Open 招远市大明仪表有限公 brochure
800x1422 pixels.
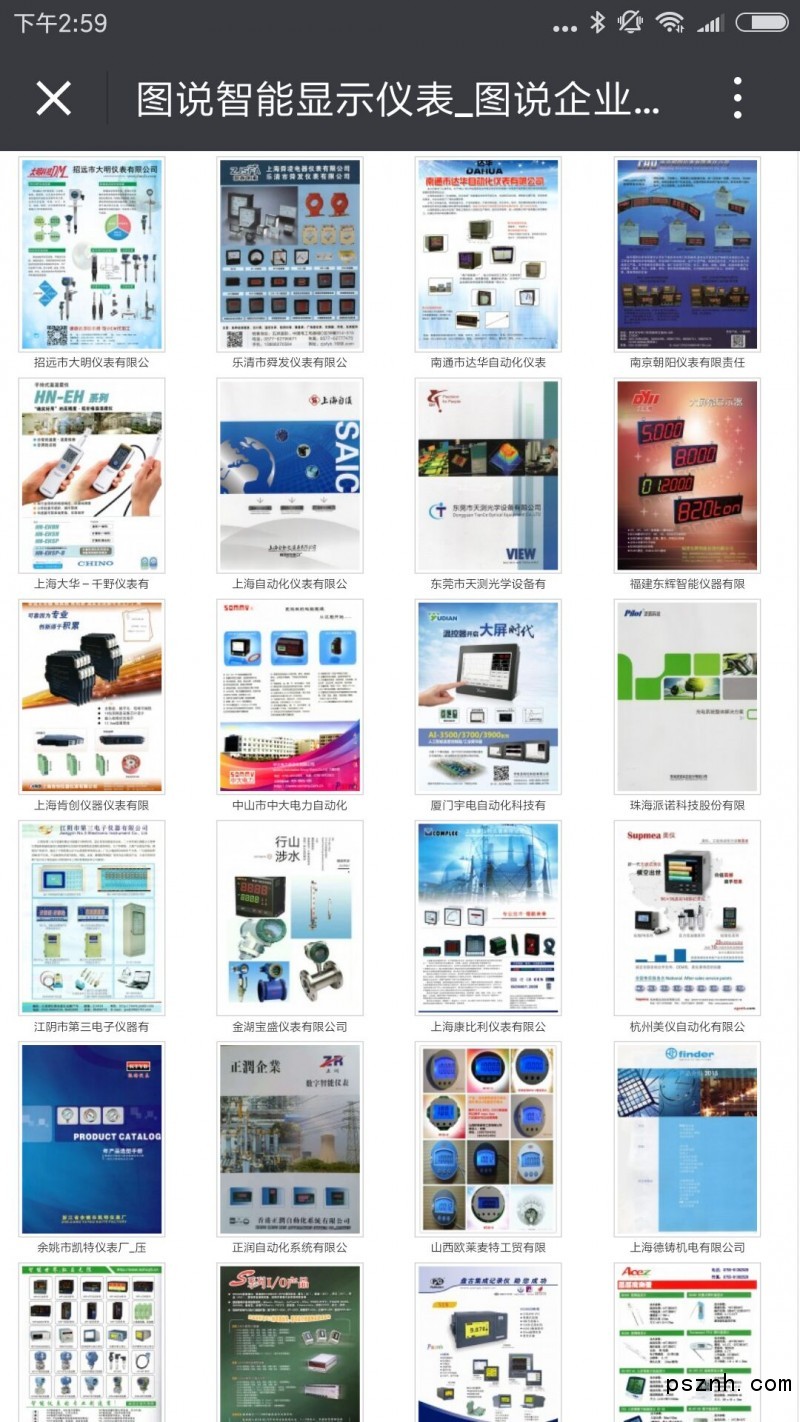[x=91, y=254]
